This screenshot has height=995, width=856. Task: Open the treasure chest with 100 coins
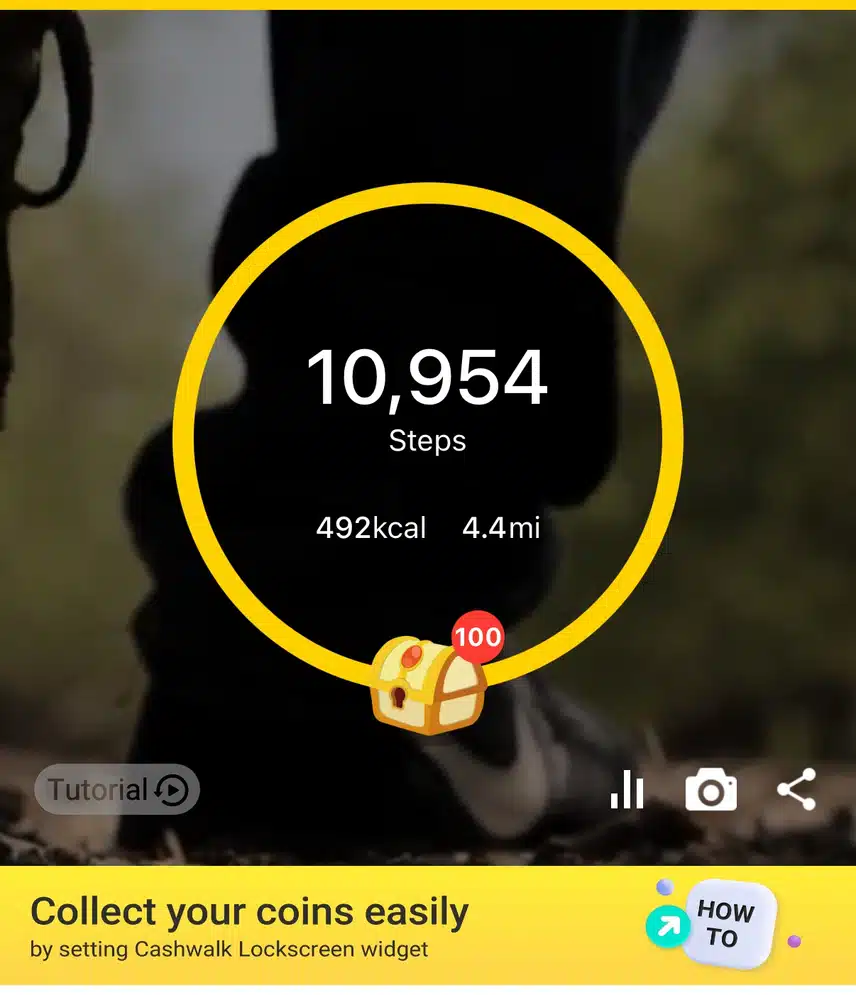click(429, 686)
